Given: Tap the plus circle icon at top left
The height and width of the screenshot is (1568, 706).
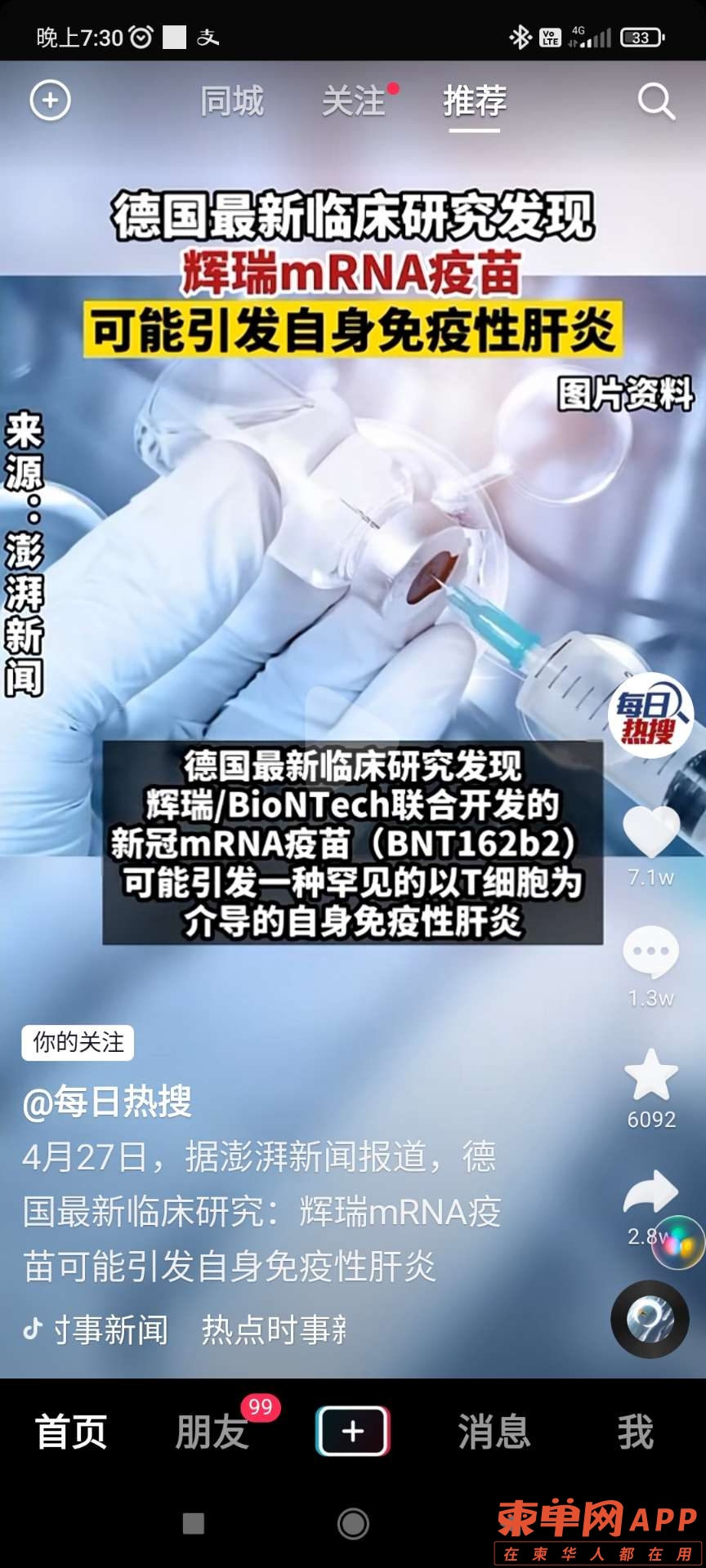Looking at the screenshot, I should 50,101.
